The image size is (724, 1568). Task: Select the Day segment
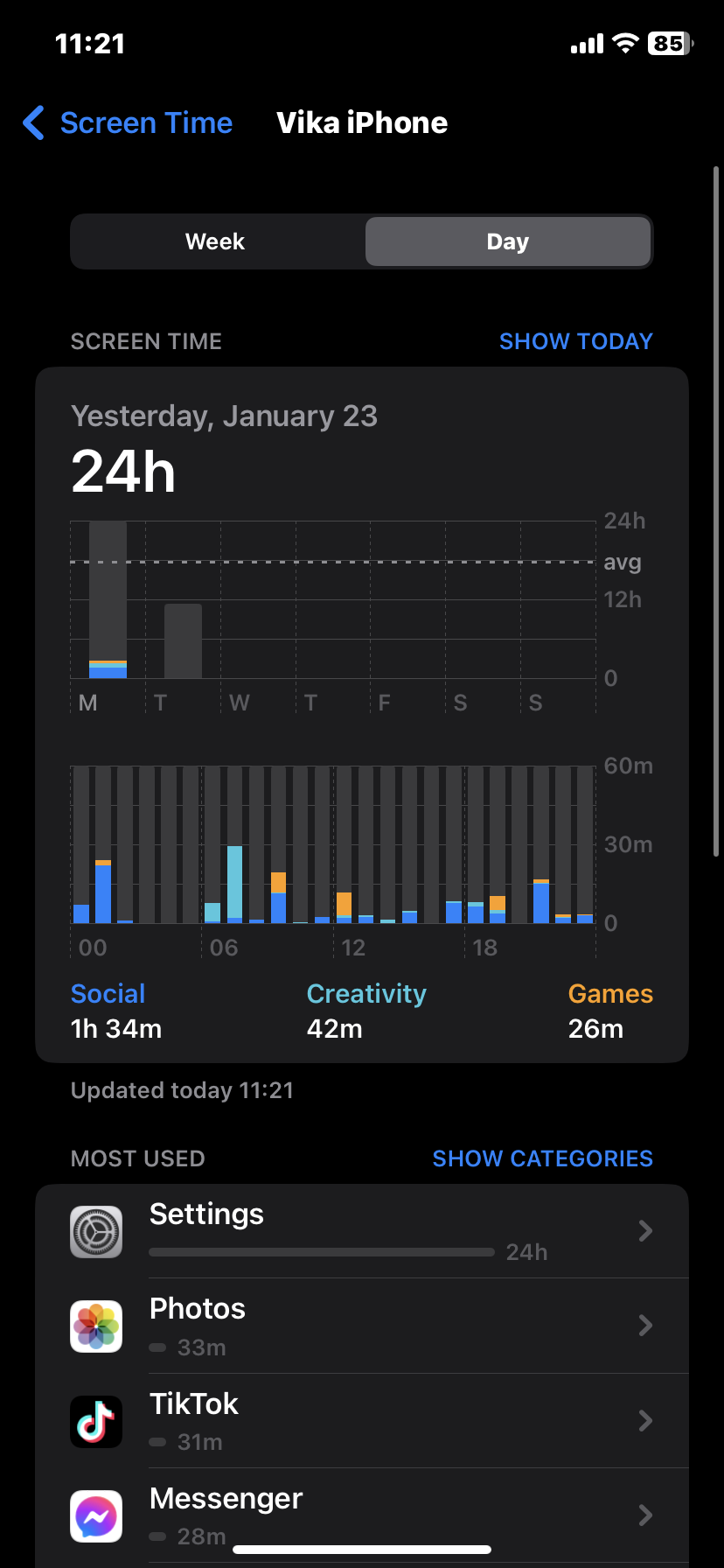508,241
